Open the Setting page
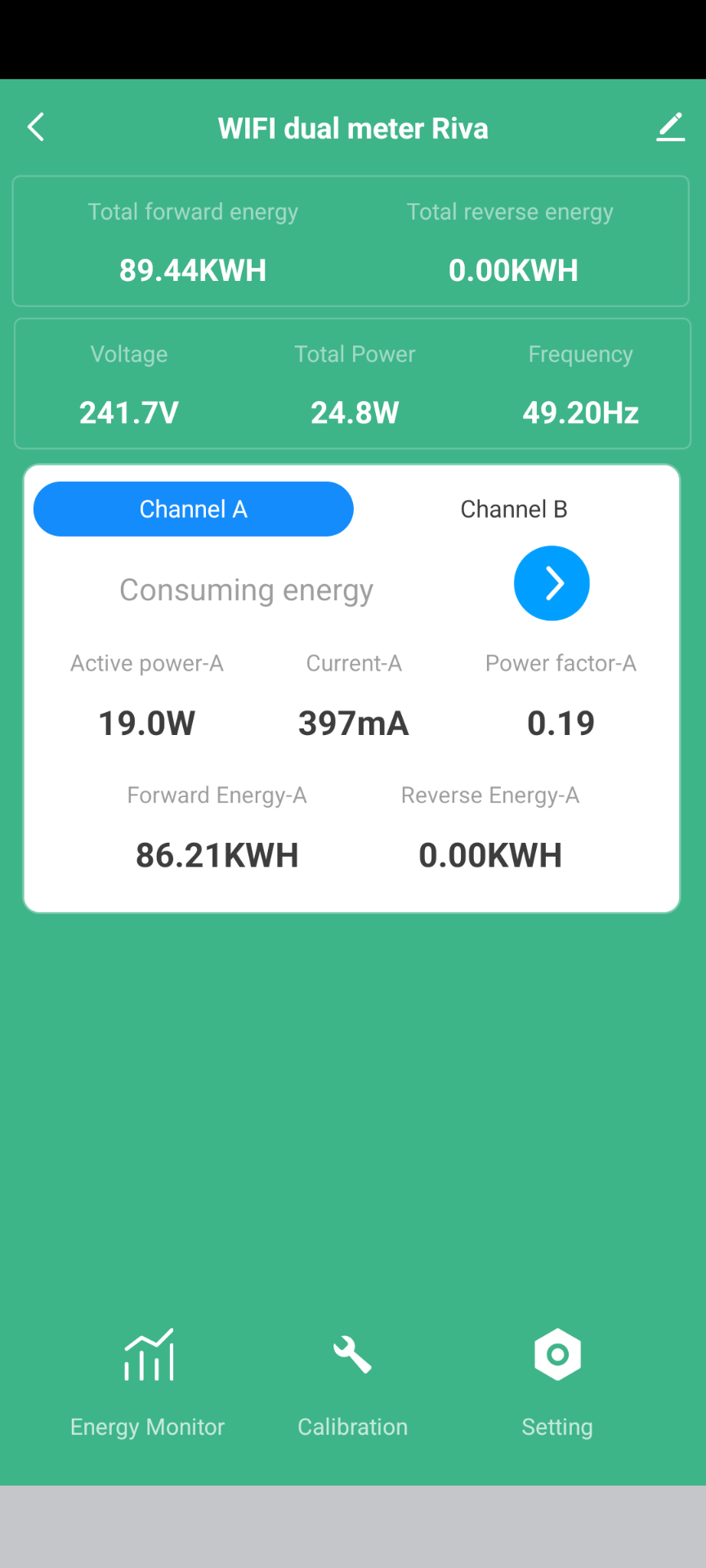Viewport: 706px width, 1568px height. [557, 1382]
